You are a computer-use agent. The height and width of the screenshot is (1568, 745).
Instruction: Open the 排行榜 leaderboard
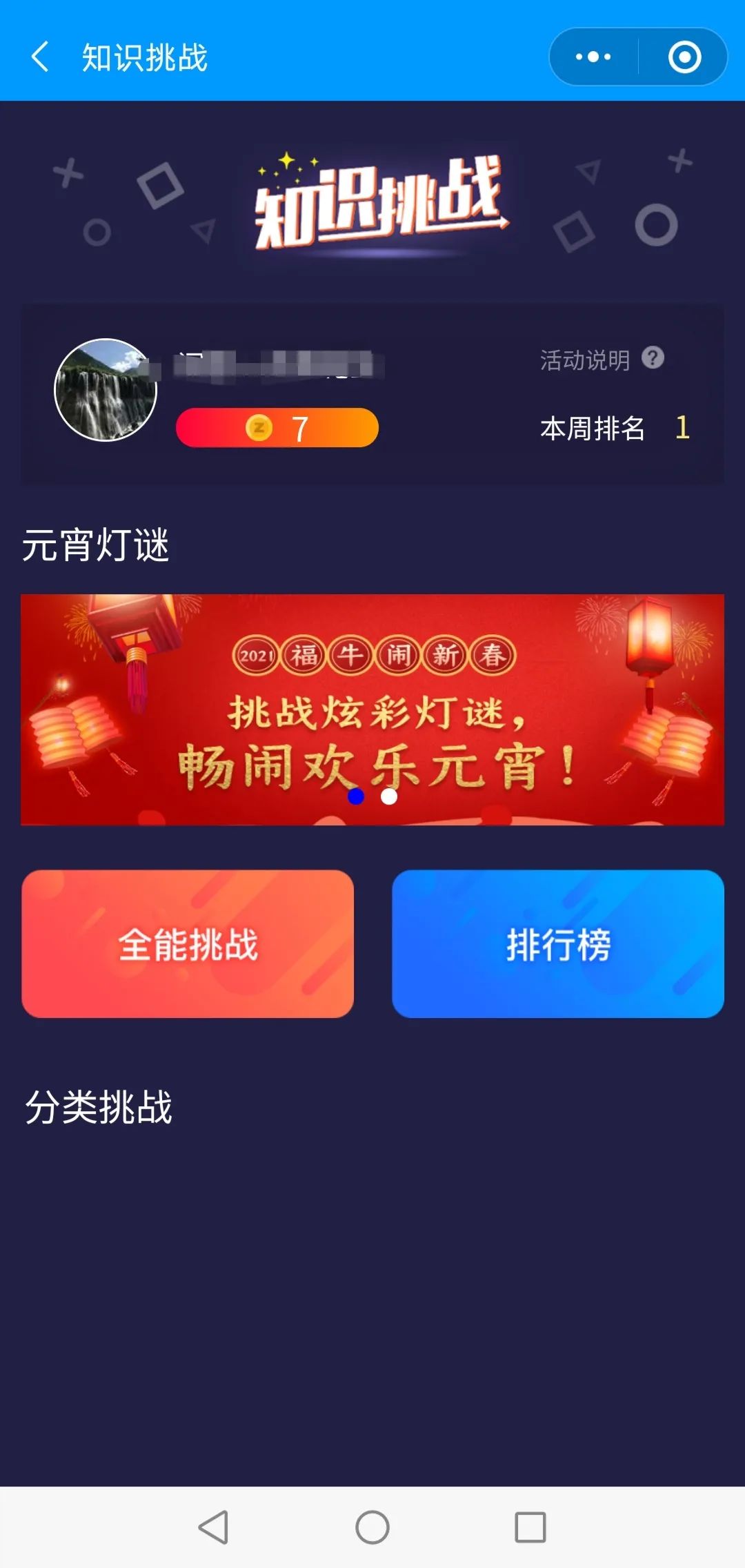(558, 943)
